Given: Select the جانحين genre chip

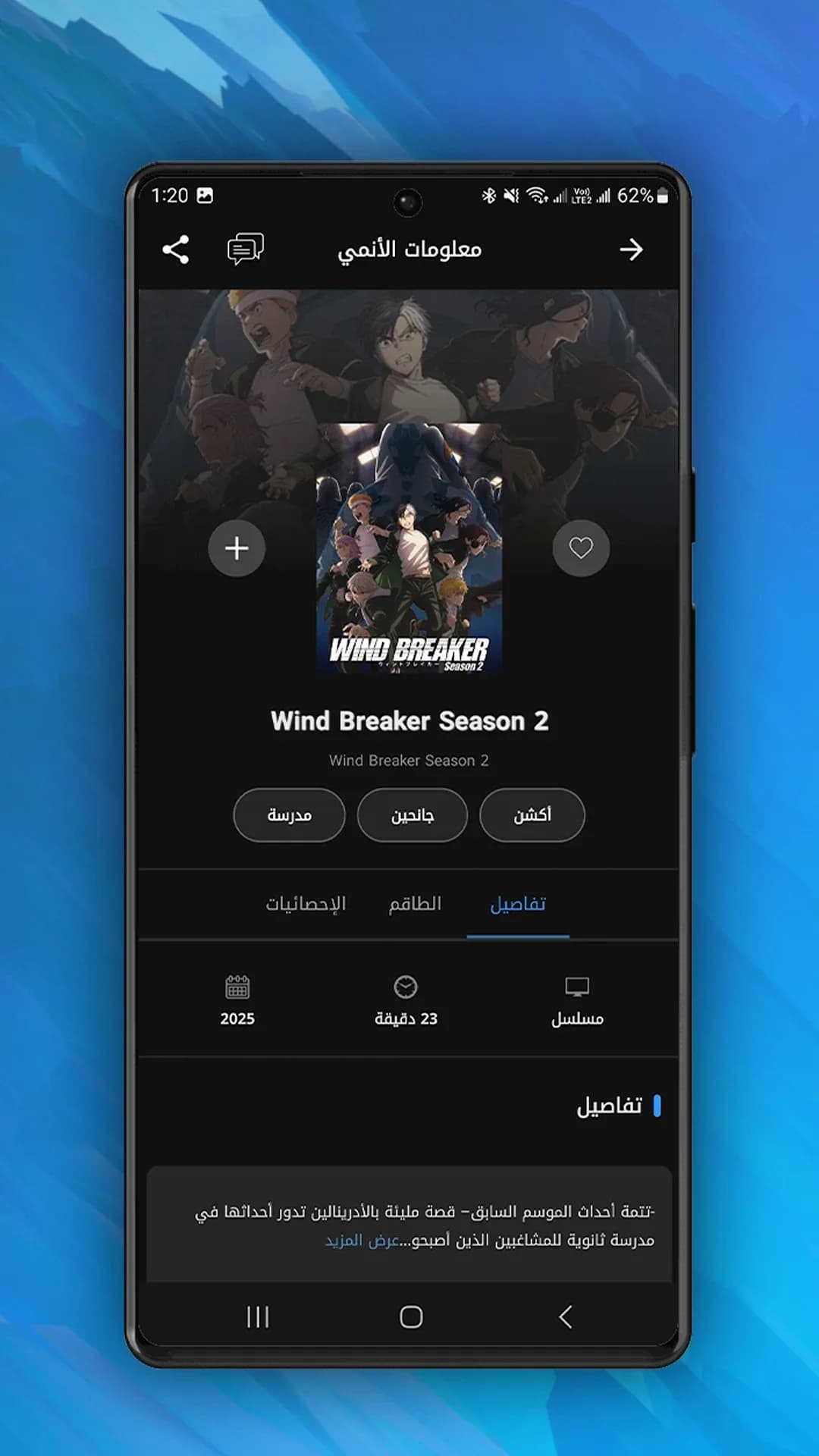Looking at the screenshot, I should coord(413,815).
